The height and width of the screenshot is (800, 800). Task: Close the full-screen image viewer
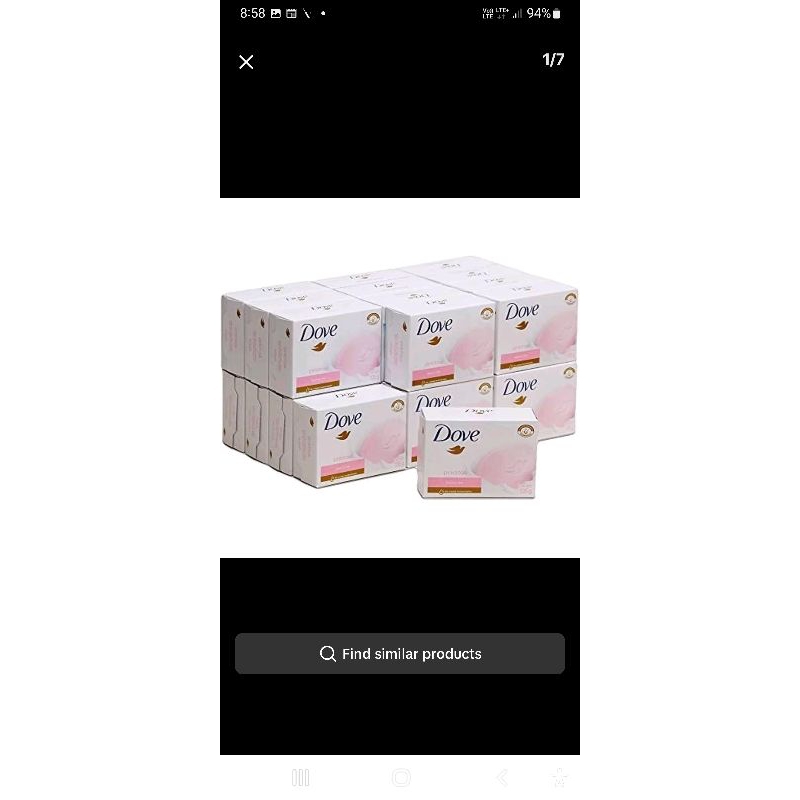pyautogui.click(x=246, y=62)
